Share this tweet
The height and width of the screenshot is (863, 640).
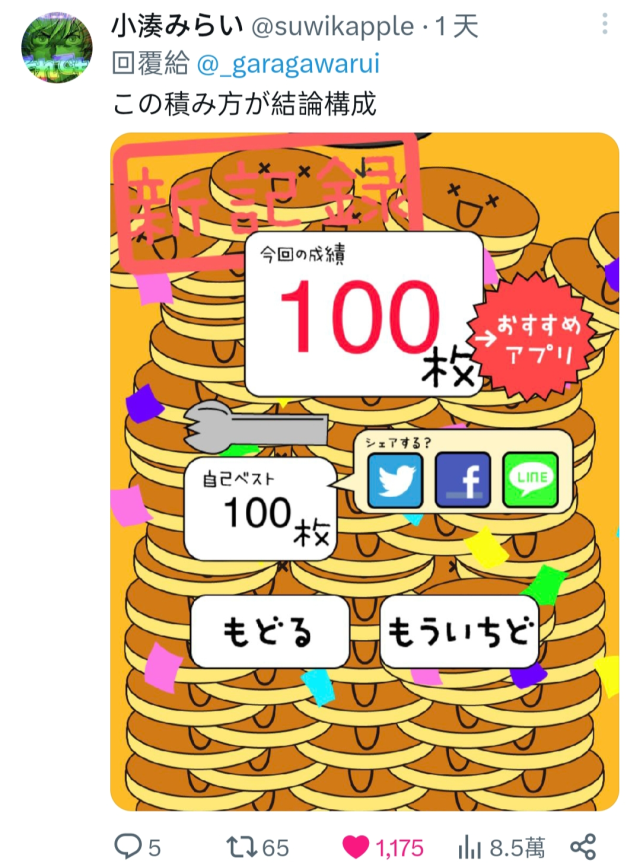583,847
